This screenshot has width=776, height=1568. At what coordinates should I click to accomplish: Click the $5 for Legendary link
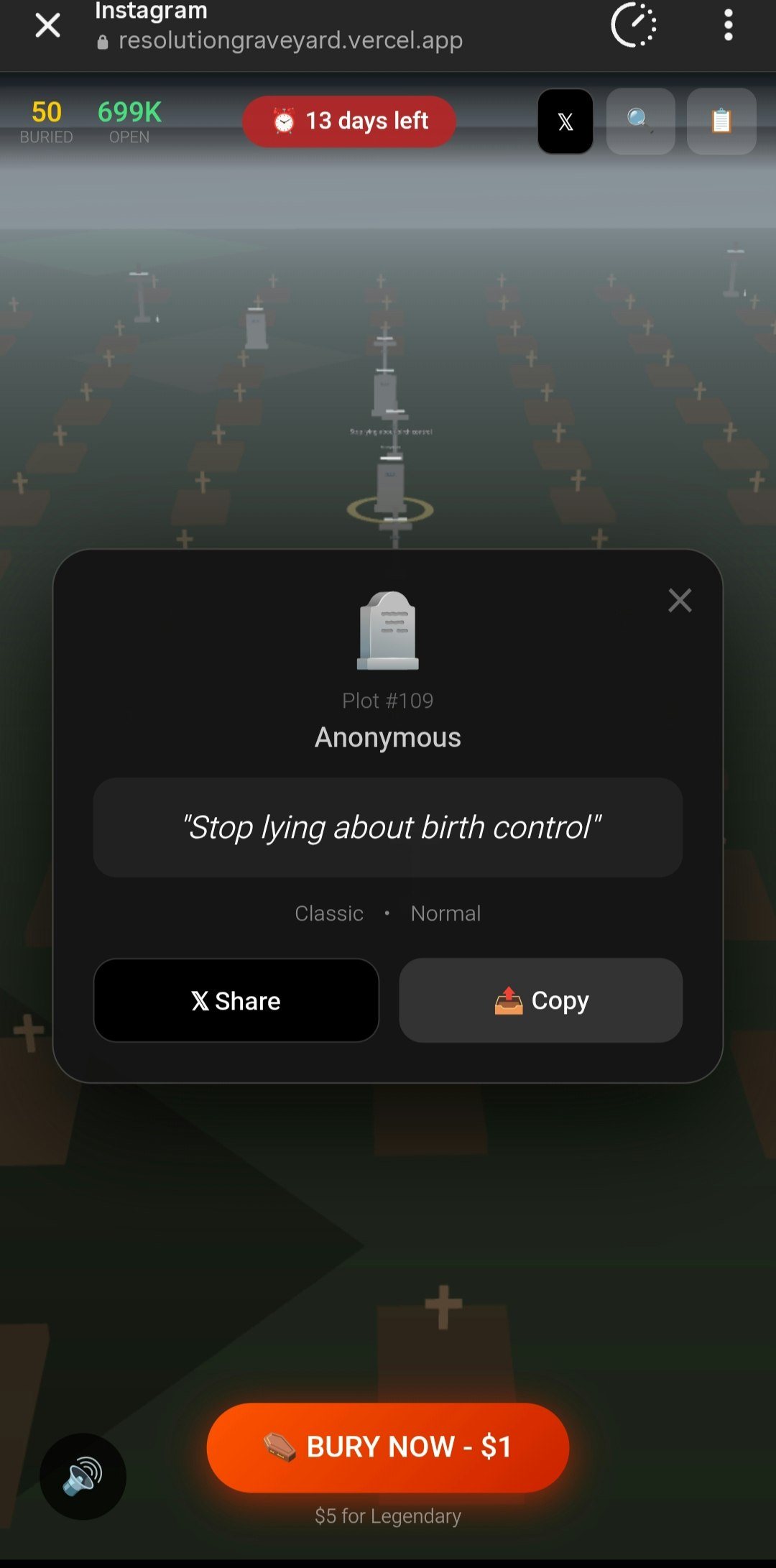(387, 1516)
